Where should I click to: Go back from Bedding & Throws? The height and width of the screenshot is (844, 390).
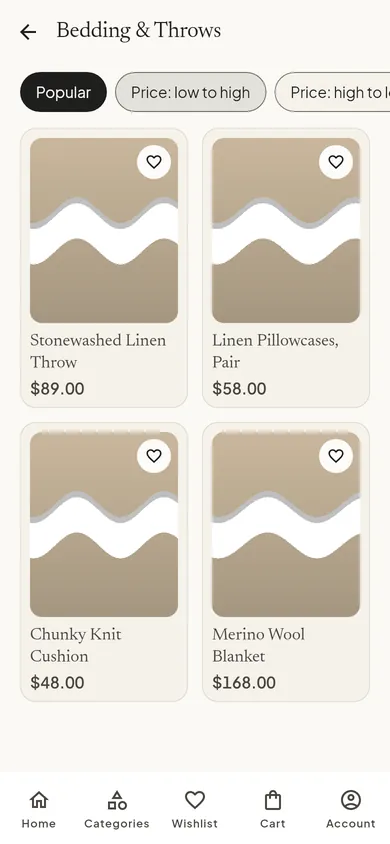click(28, 32)
